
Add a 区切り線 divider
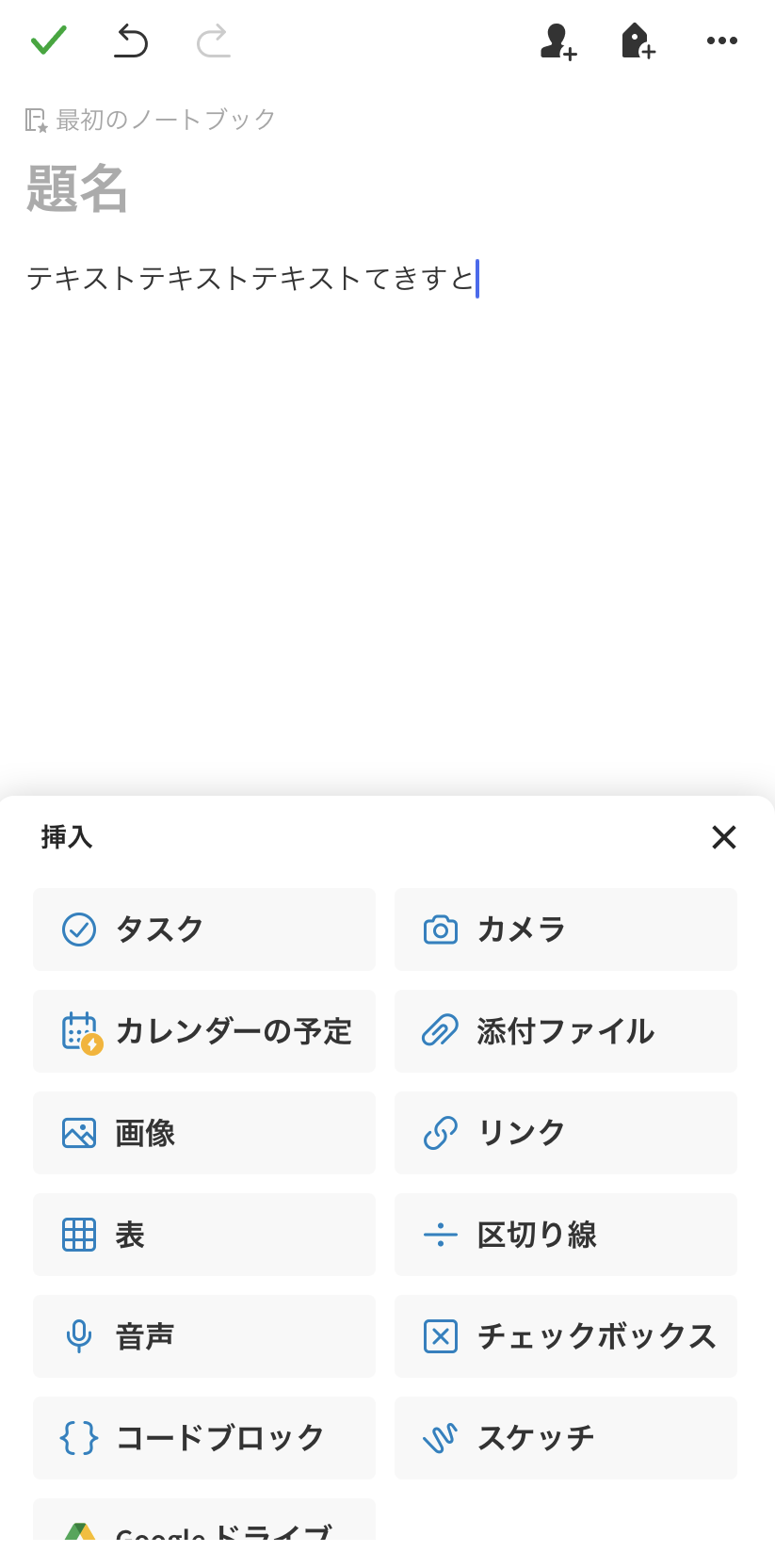click(565, 1235)
